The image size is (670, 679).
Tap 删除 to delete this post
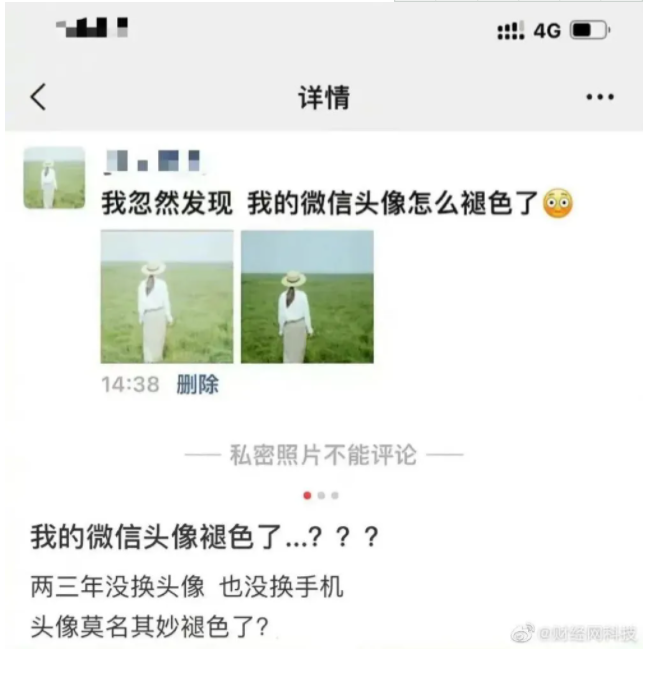click(x=197, y=385)
